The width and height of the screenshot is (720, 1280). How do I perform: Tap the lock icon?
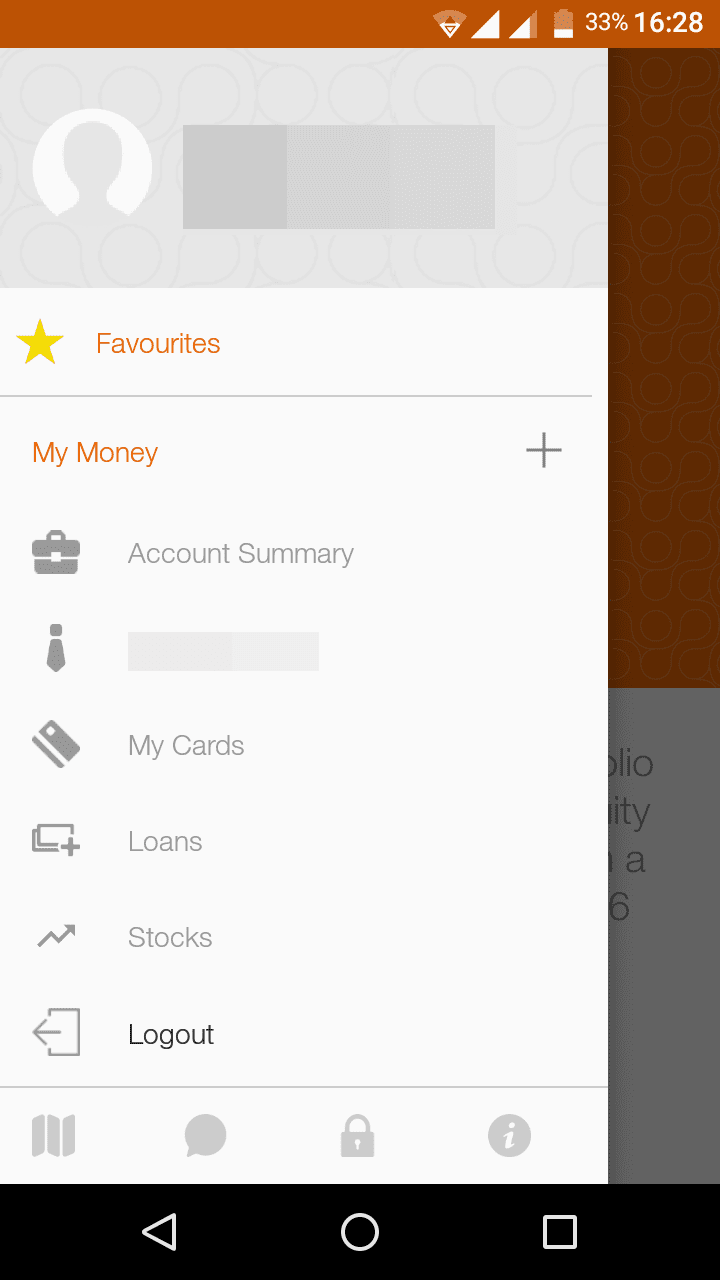[357, 1136]
